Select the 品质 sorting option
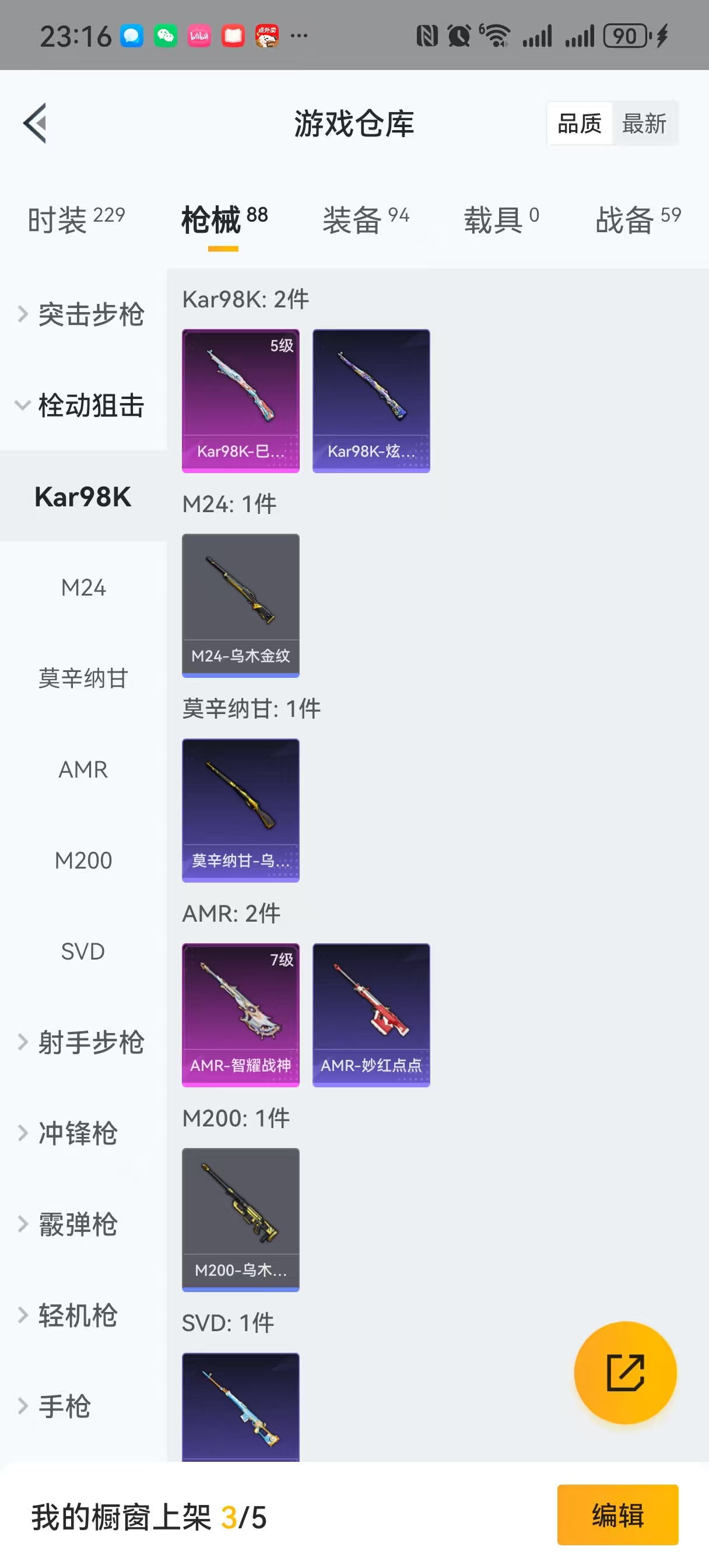Image resolution: width=709 pixels, height=1568 pixels. click(579, 124)
